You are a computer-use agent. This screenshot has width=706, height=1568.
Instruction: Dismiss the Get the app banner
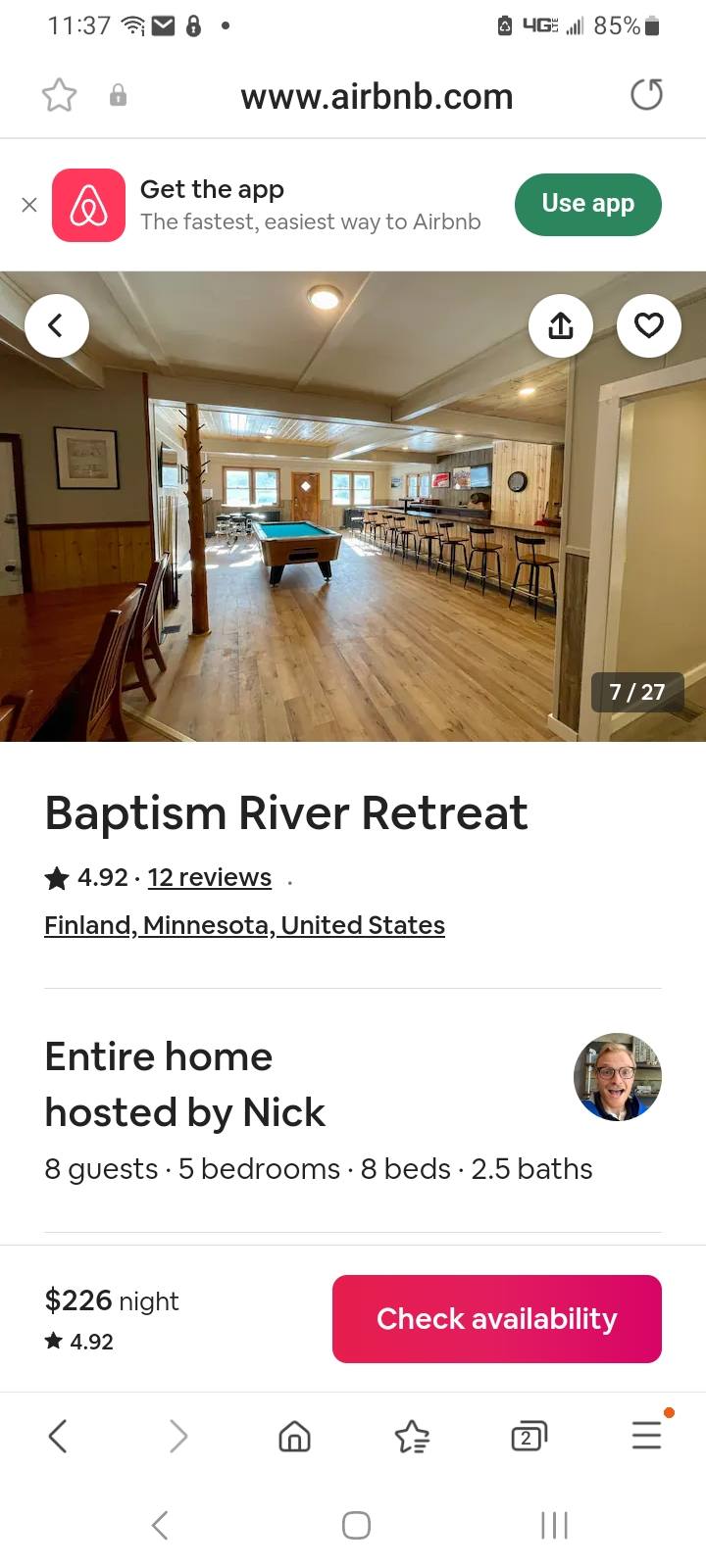(x=29, y=205)
